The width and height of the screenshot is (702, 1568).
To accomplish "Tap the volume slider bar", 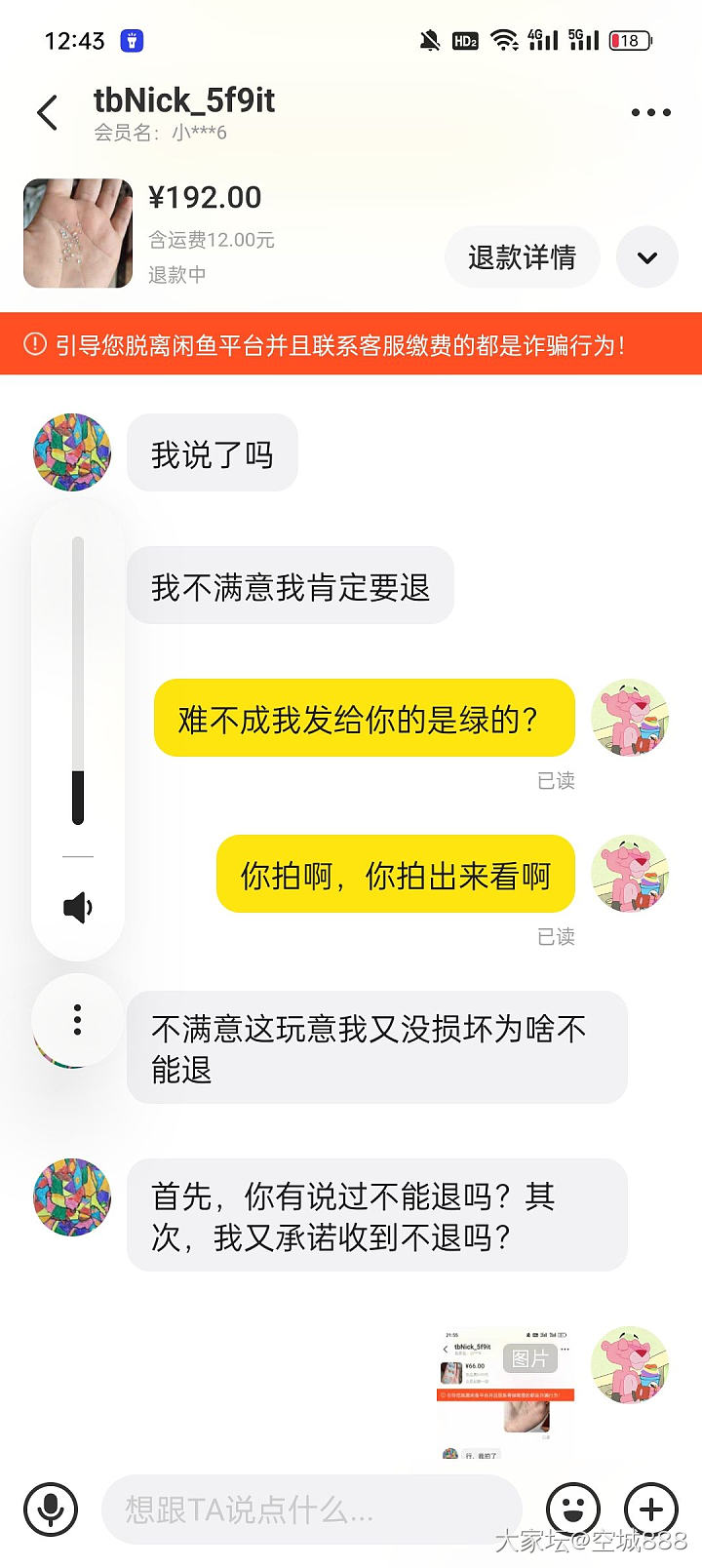I will click(x=78, y=681).
